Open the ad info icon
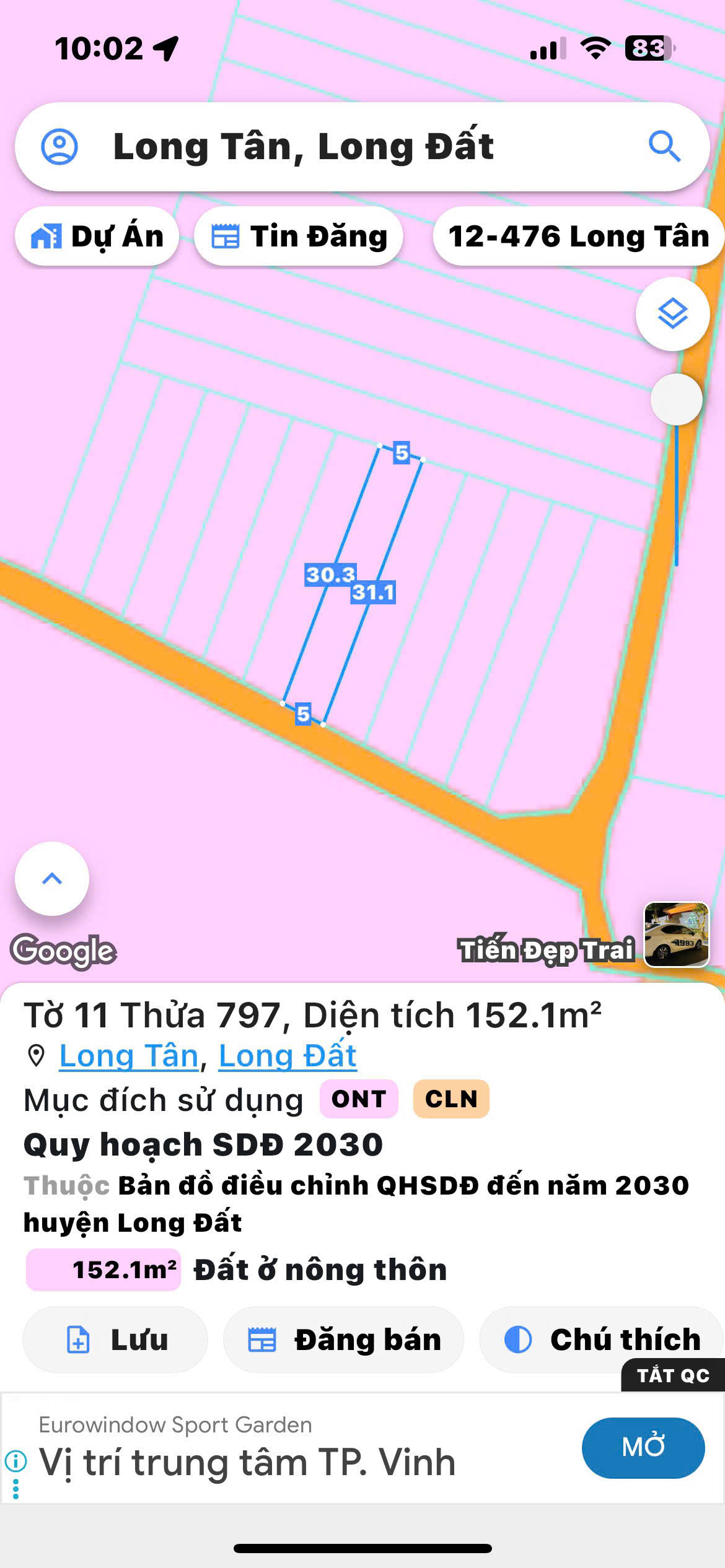Image resolution: width=725 pixels, height=1568 pixels. coord(15,1461)
